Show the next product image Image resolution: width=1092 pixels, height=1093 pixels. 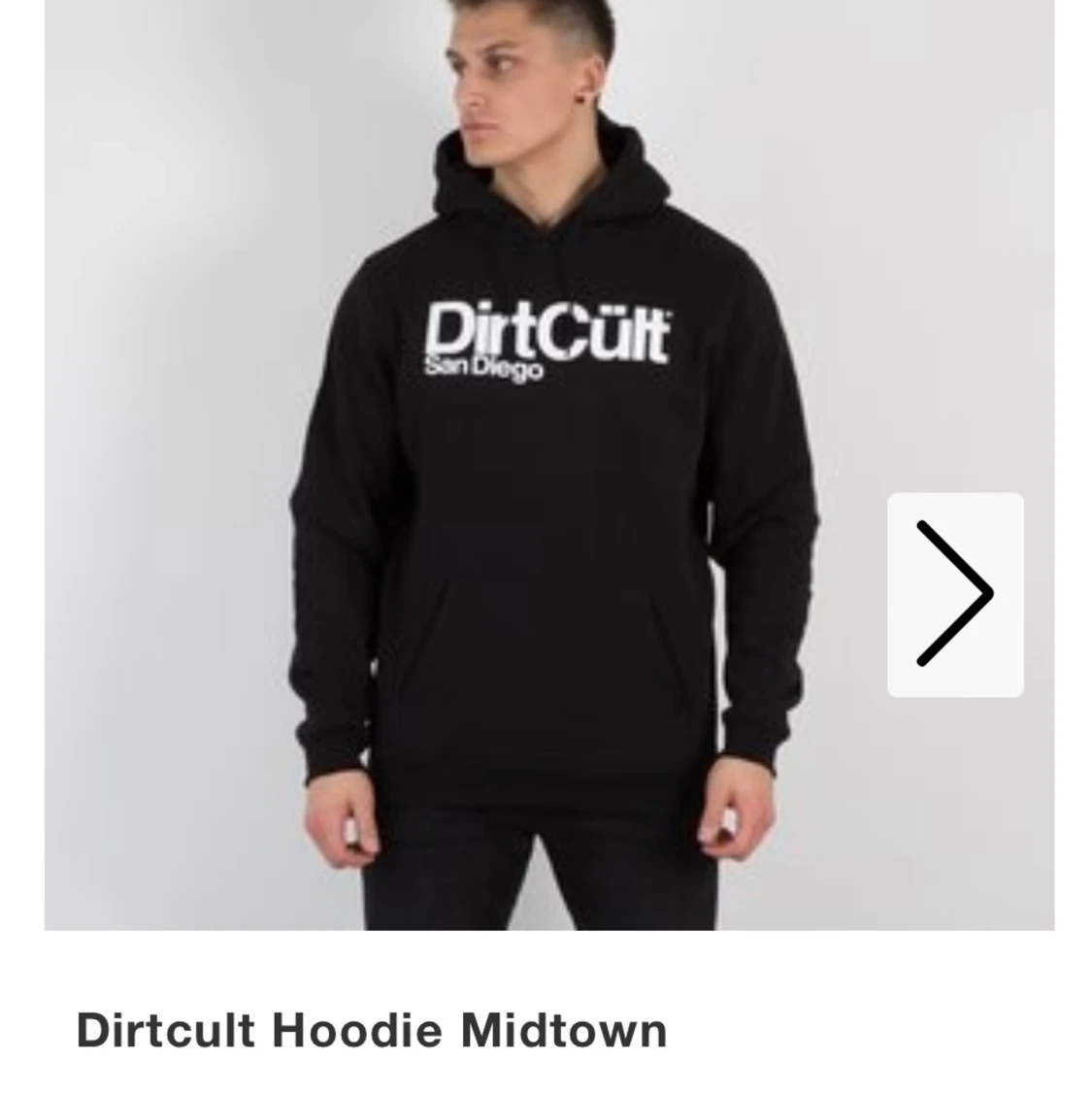[955, 595]
